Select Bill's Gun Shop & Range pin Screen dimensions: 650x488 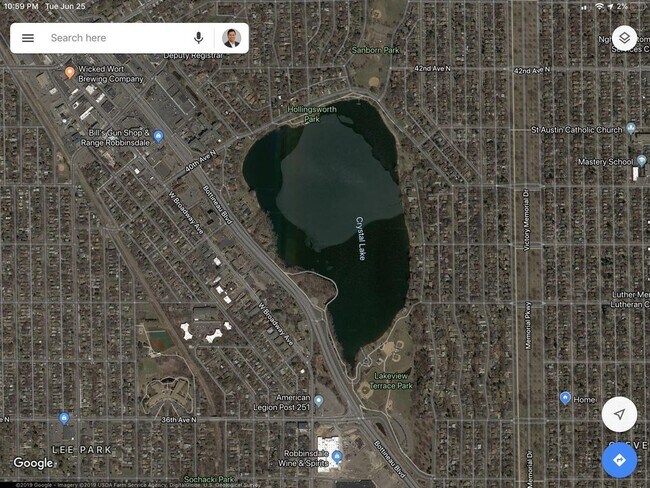pyautogui.click(x=158, y=136)
